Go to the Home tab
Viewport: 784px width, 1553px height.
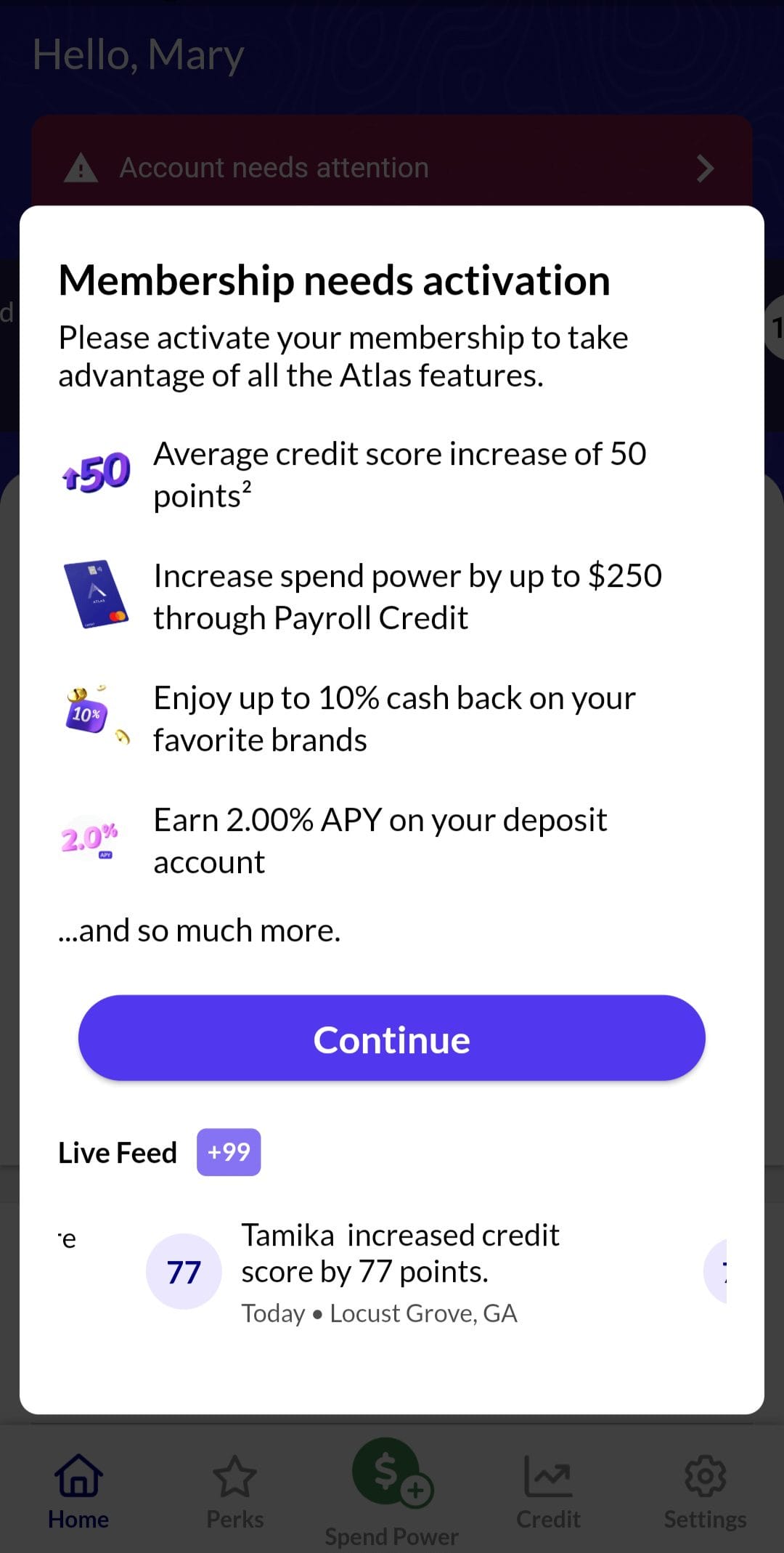tap(78, 1492)
